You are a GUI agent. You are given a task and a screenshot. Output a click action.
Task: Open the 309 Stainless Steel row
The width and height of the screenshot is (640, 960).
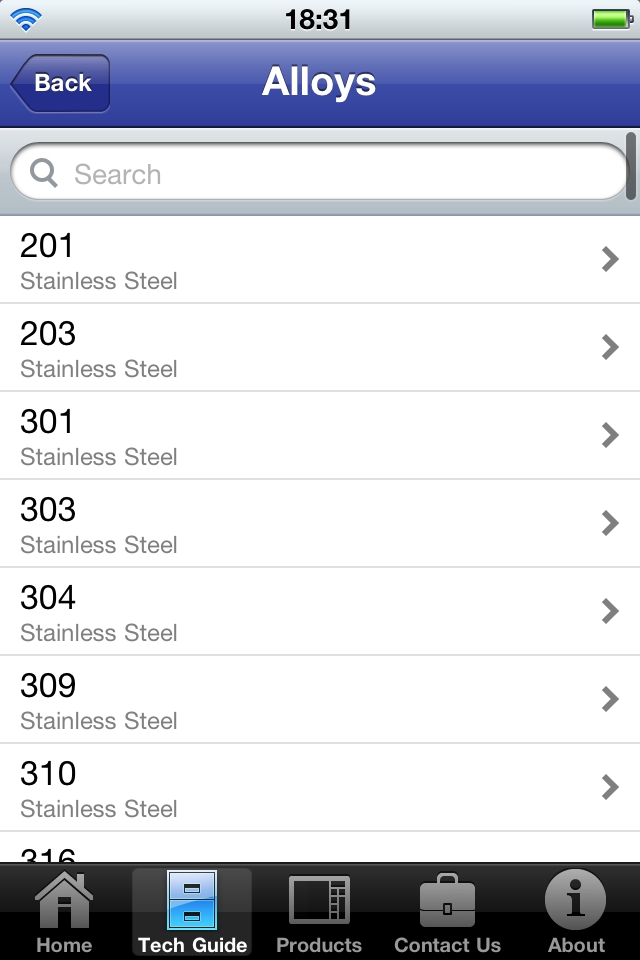(x=320, y=700)
